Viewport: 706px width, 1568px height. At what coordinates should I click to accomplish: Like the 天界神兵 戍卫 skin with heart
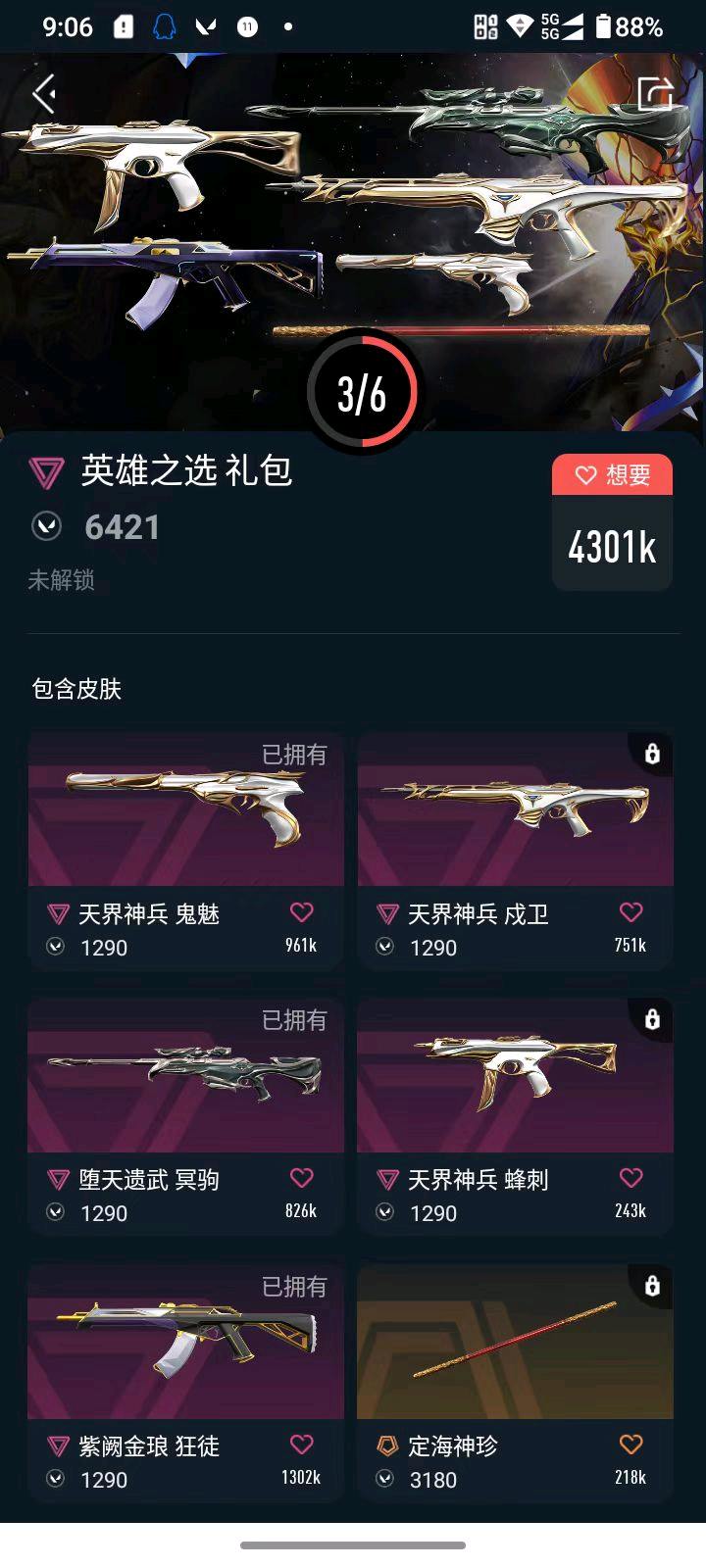[631, 912]
